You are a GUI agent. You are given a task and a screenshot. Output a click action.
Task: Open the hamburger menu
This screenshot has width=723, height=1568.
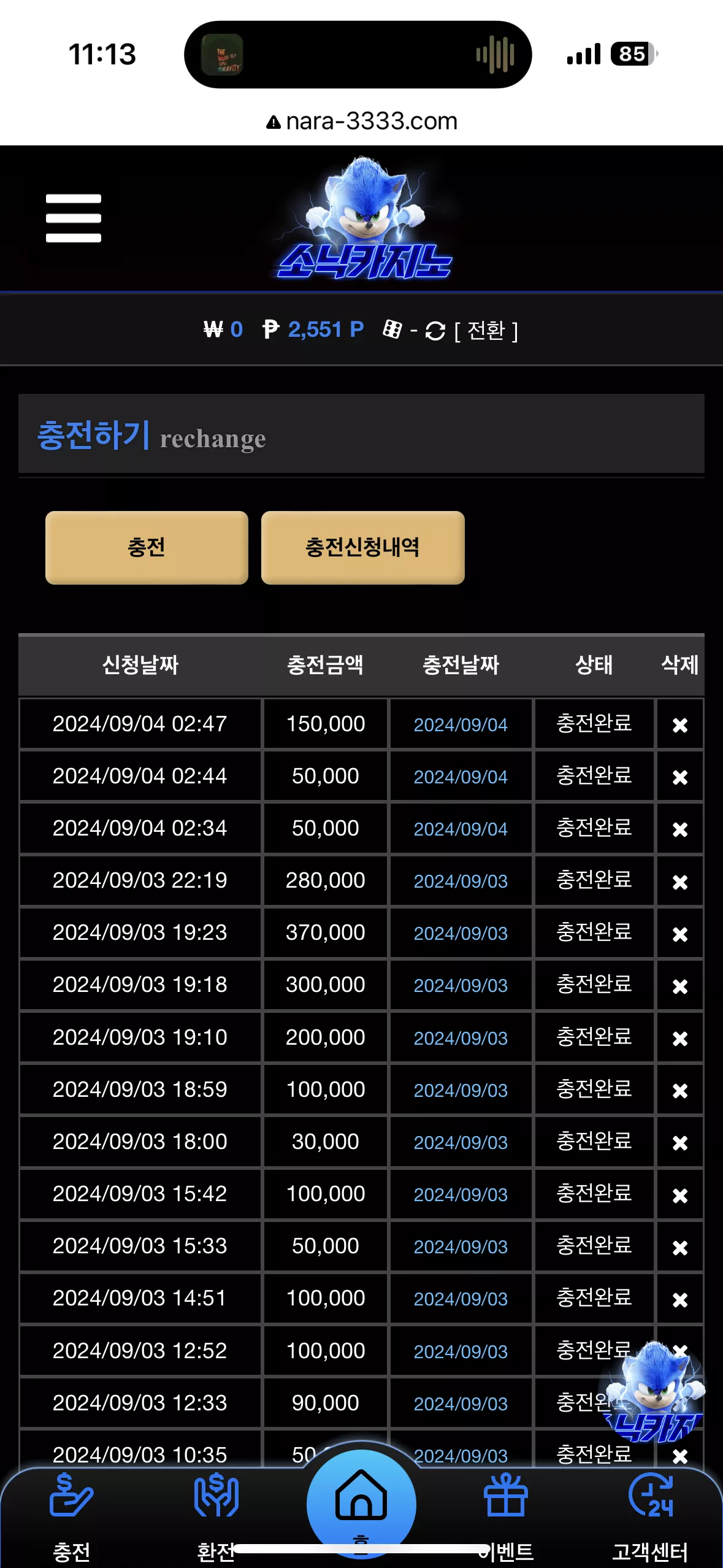(x=74, y=218)
